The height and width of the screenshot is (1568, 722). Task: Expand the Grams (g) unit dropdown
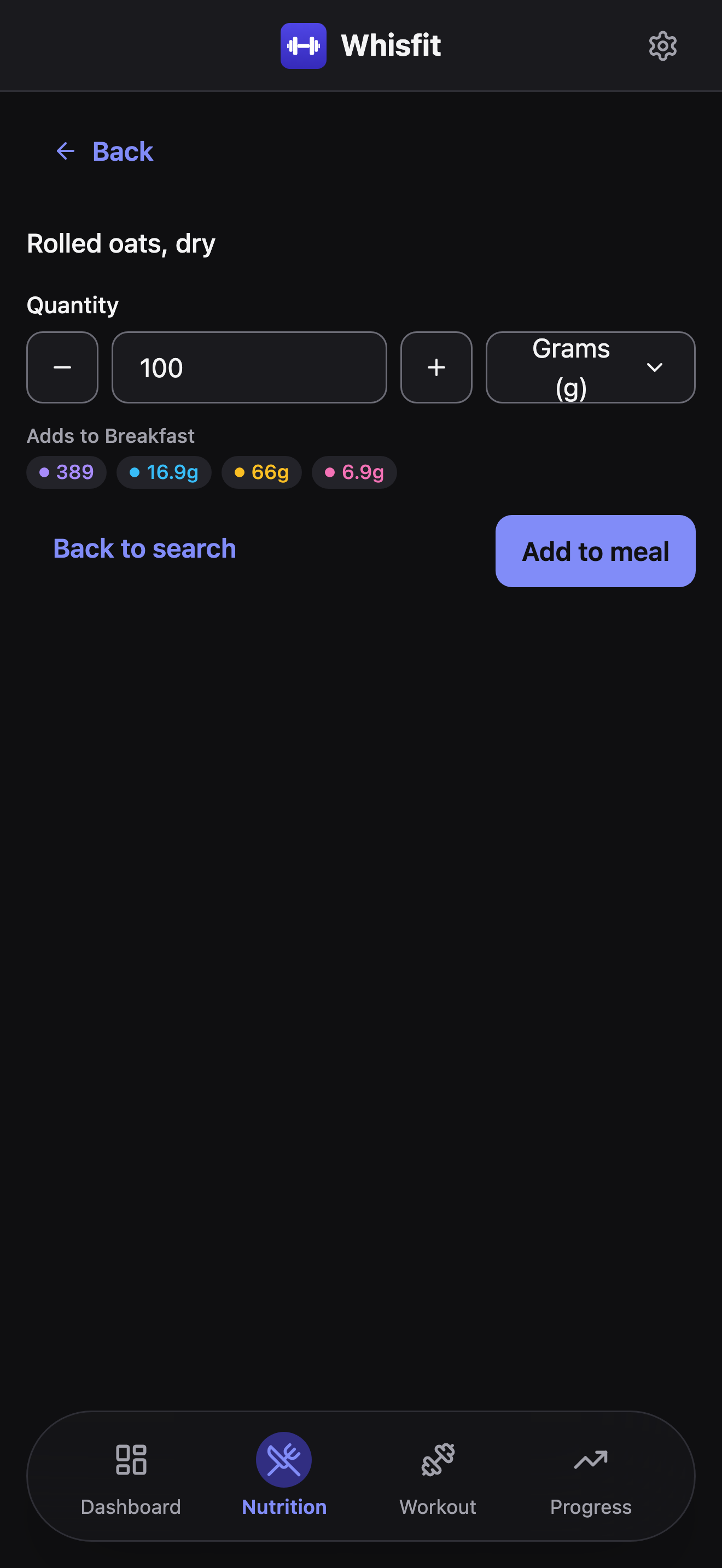click(590, 367)
